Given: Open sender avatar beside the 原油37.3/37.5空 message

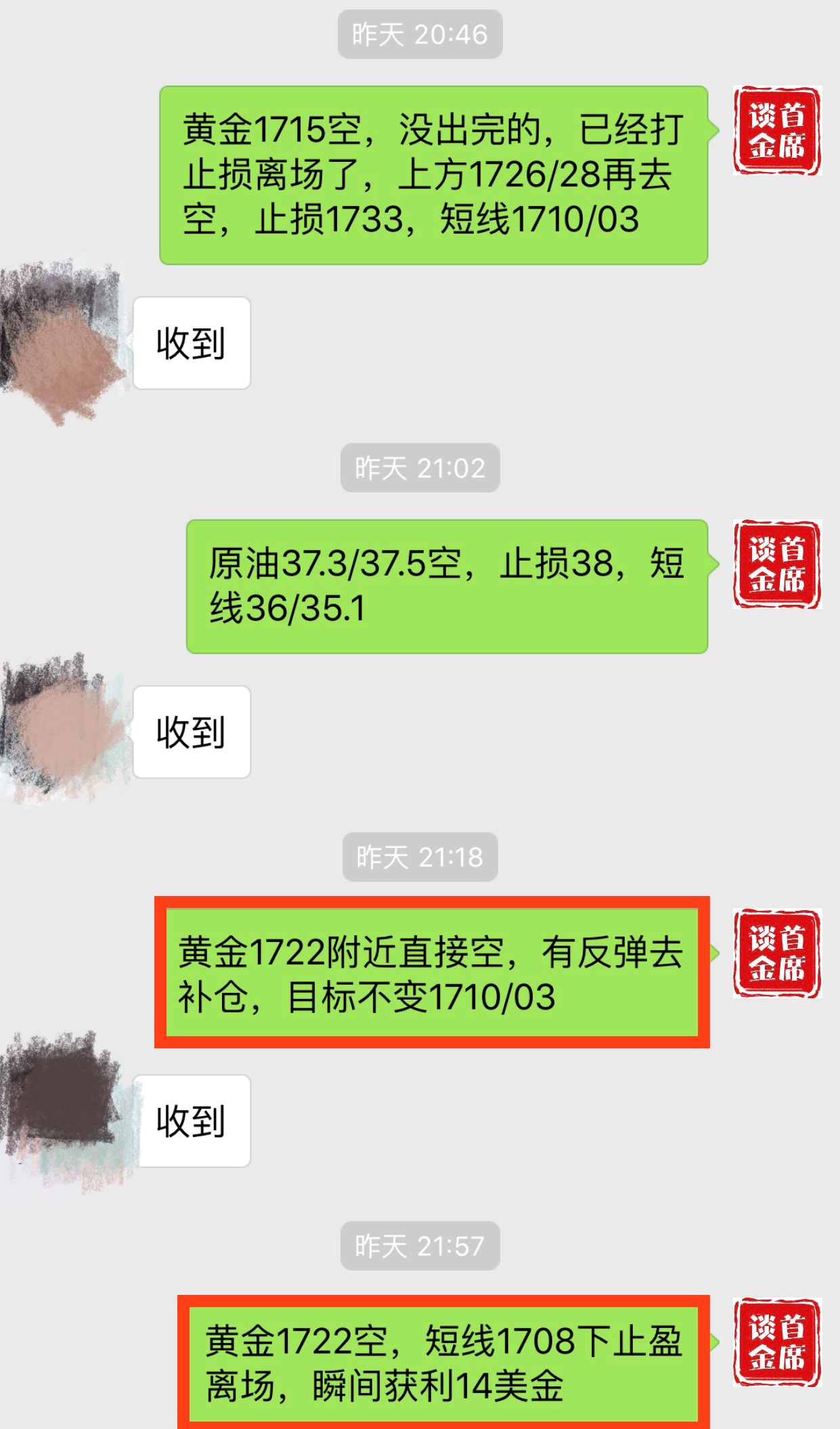Looking at the screenshot, I should pyautogui.click(x=776, y=564).
